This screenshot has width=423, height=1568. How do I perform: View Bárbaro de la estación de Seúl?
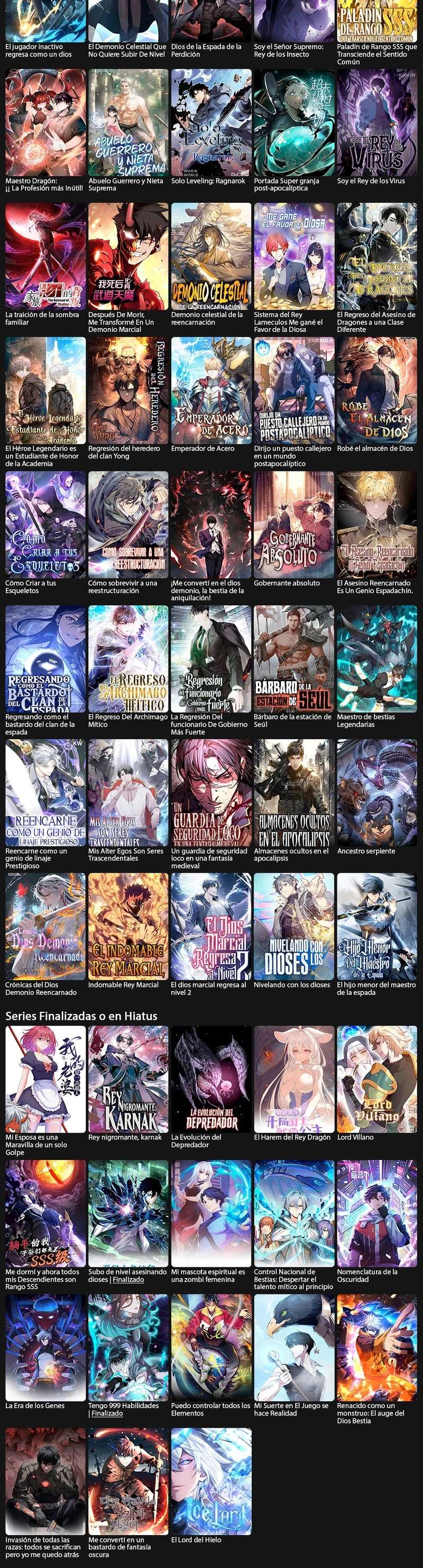[294, 659]
